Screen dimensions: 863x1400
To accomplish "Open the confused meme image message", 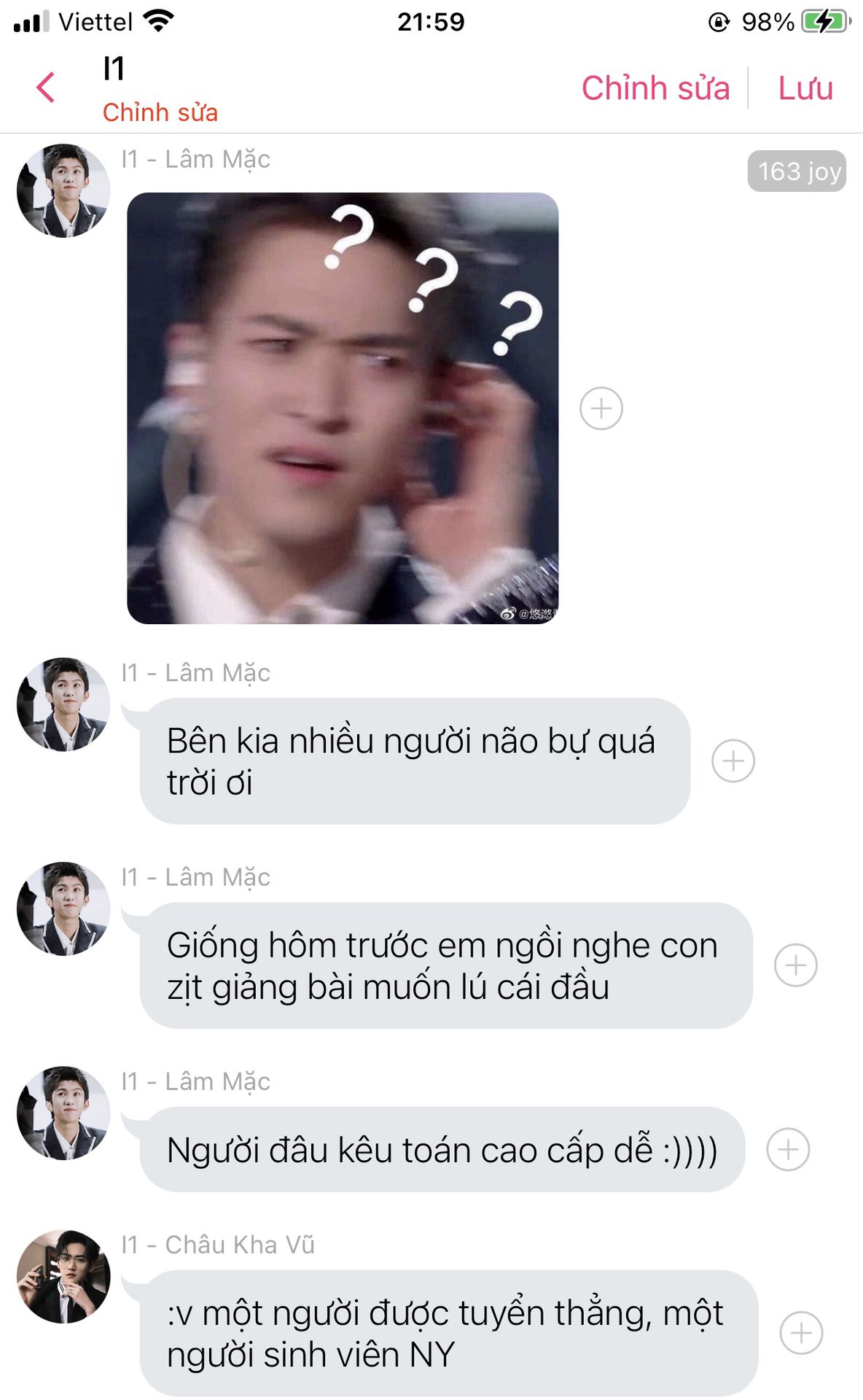I will coord(343,408).
